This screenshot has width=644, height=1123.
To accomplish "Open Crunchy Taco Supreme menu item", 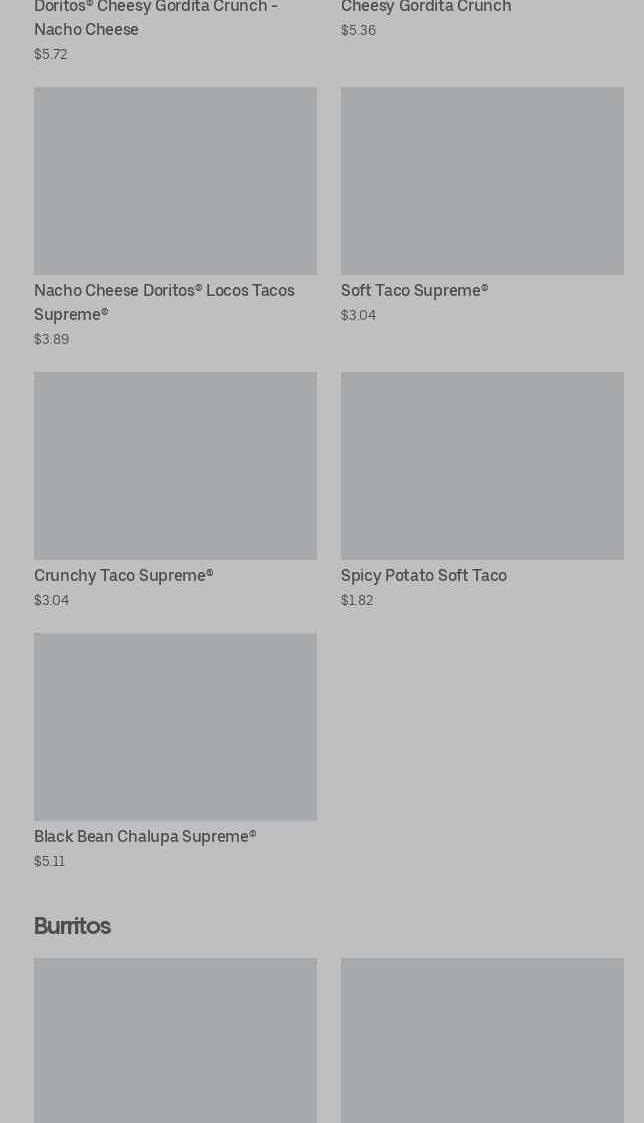I will 175,491.
